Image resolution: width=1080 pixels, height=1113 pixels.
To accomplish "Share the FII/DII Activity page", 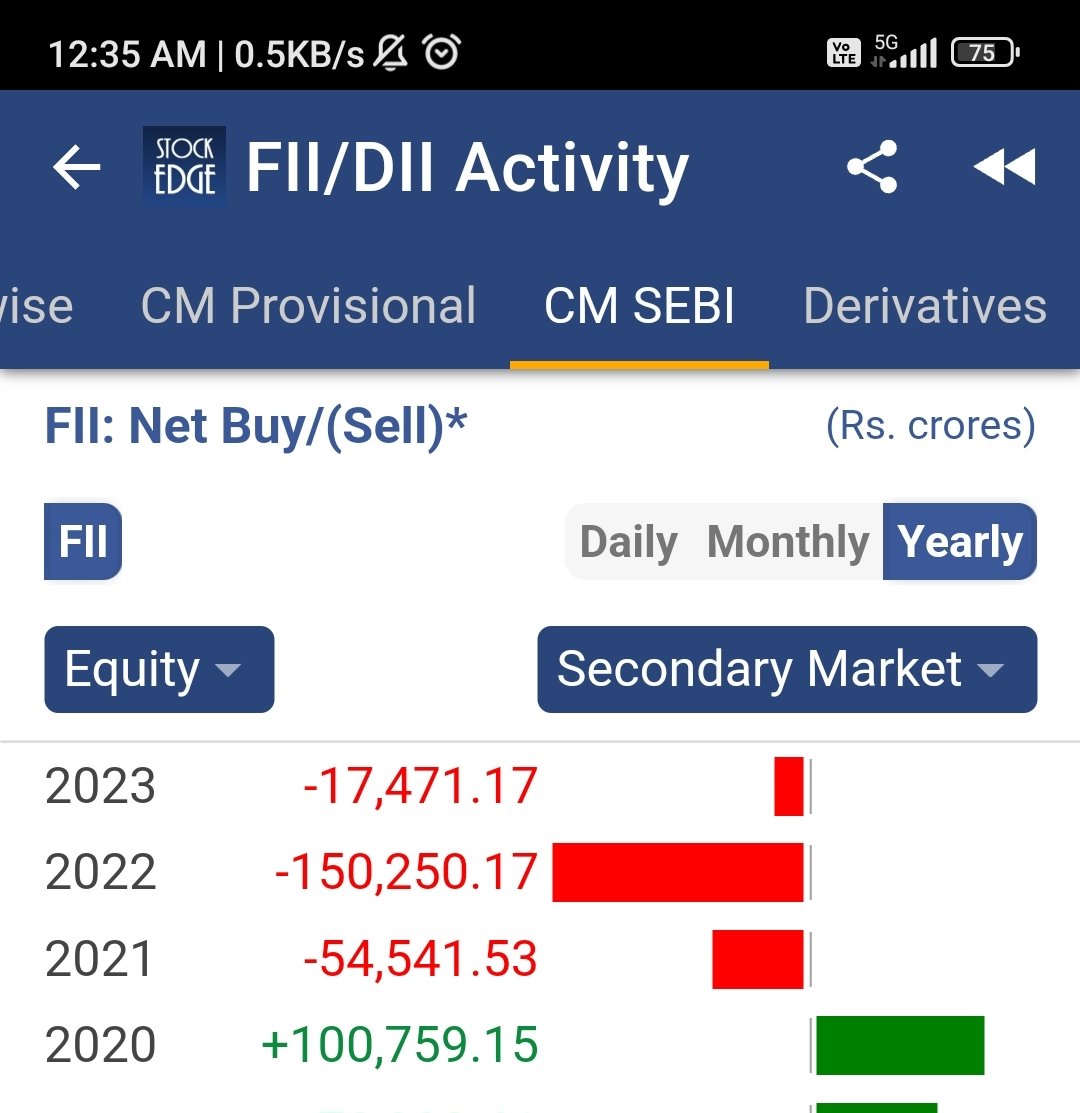I will [x=872, y=167].
